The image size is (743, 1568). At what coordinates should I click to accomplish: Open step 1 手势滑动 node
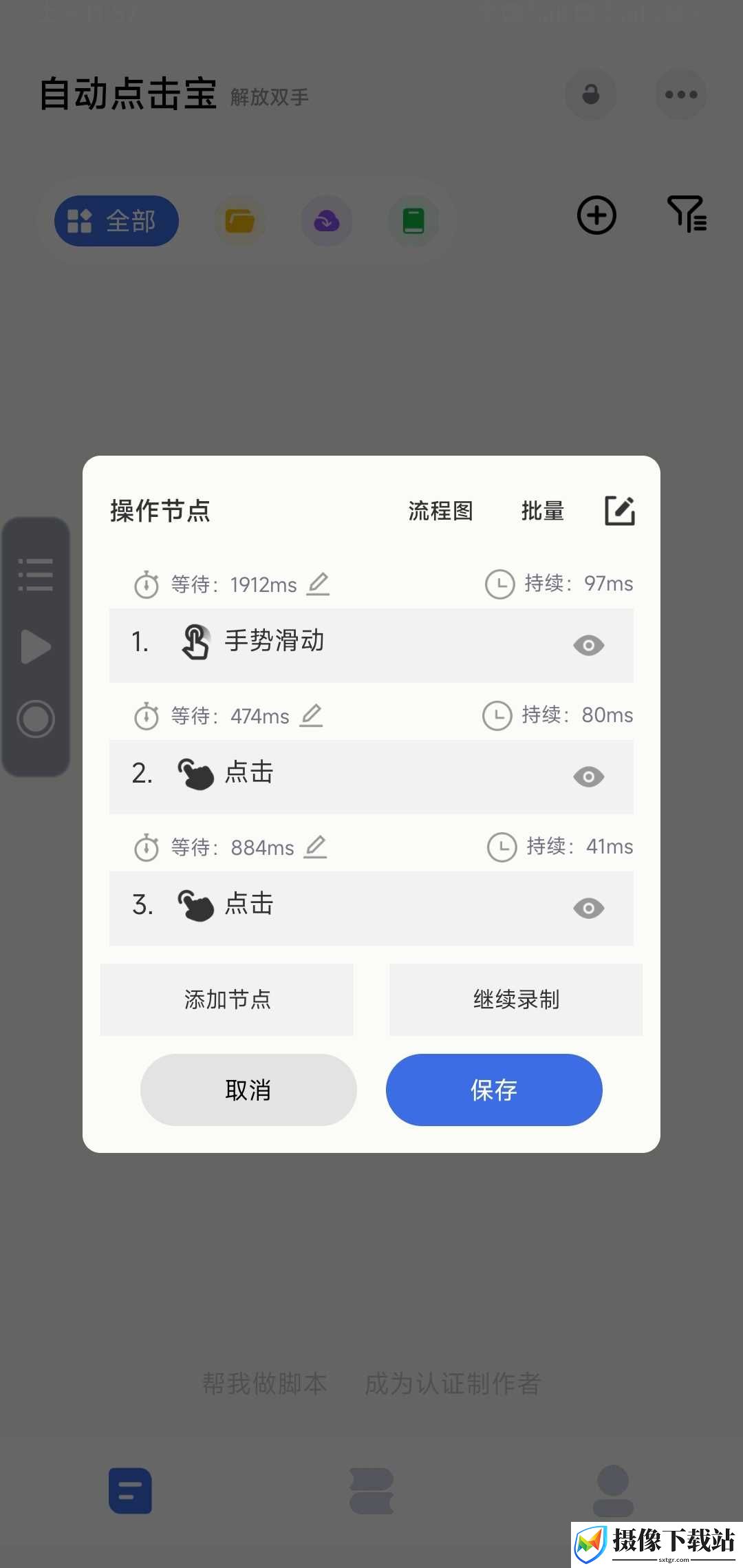point(371,645)
